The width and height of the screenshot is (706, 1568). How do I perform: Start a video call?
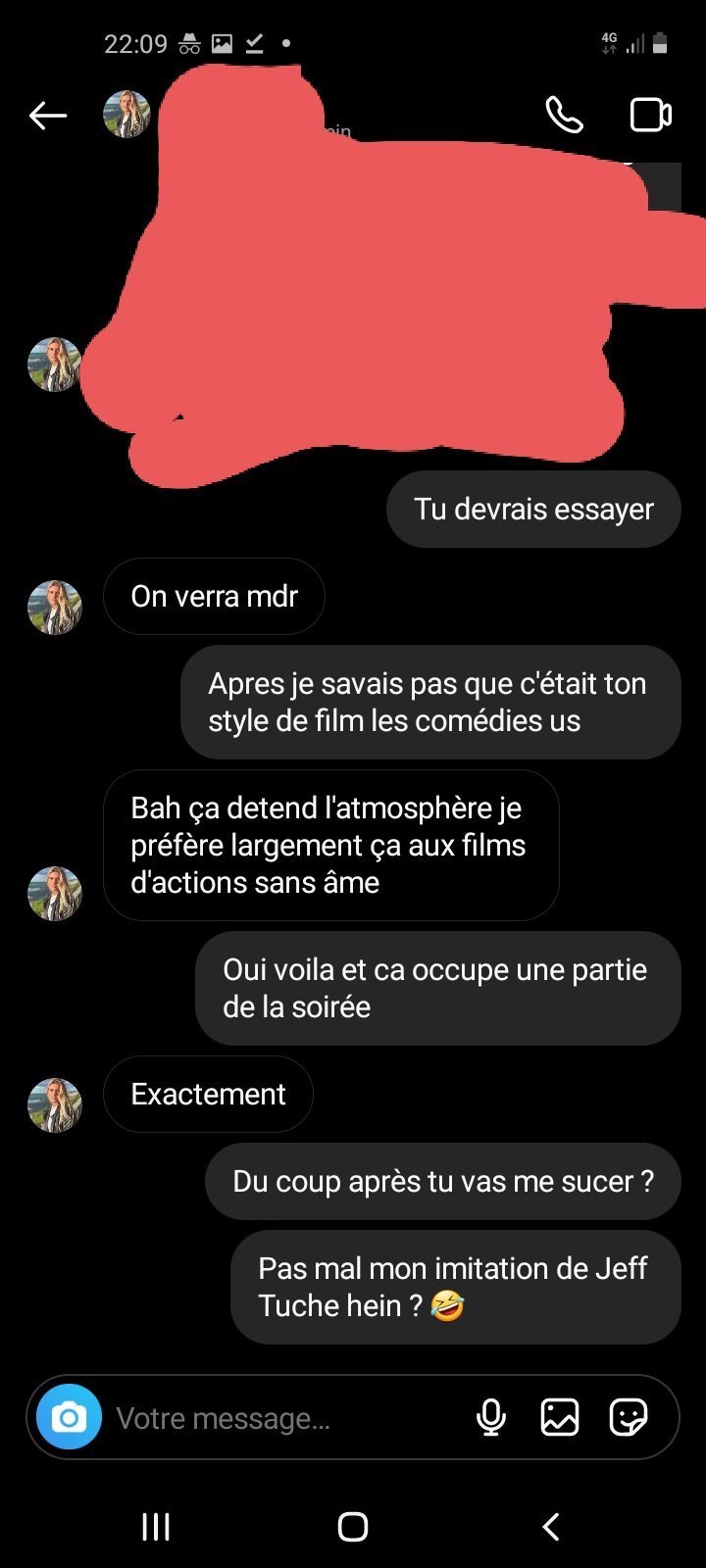[x=650, y=116]
